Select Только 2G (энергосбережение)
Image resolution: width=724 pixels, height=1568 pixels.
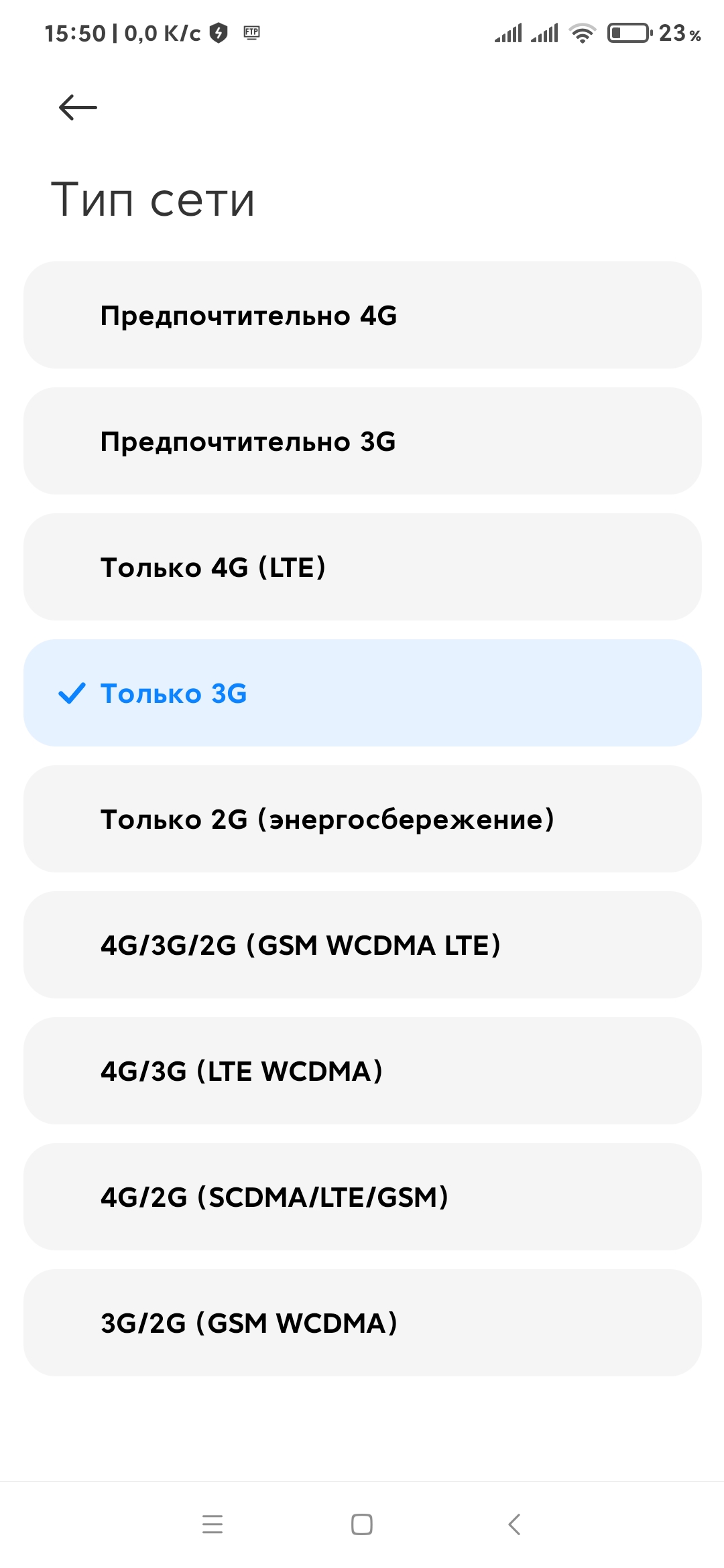pyautogui.click(x=363, y=819)
